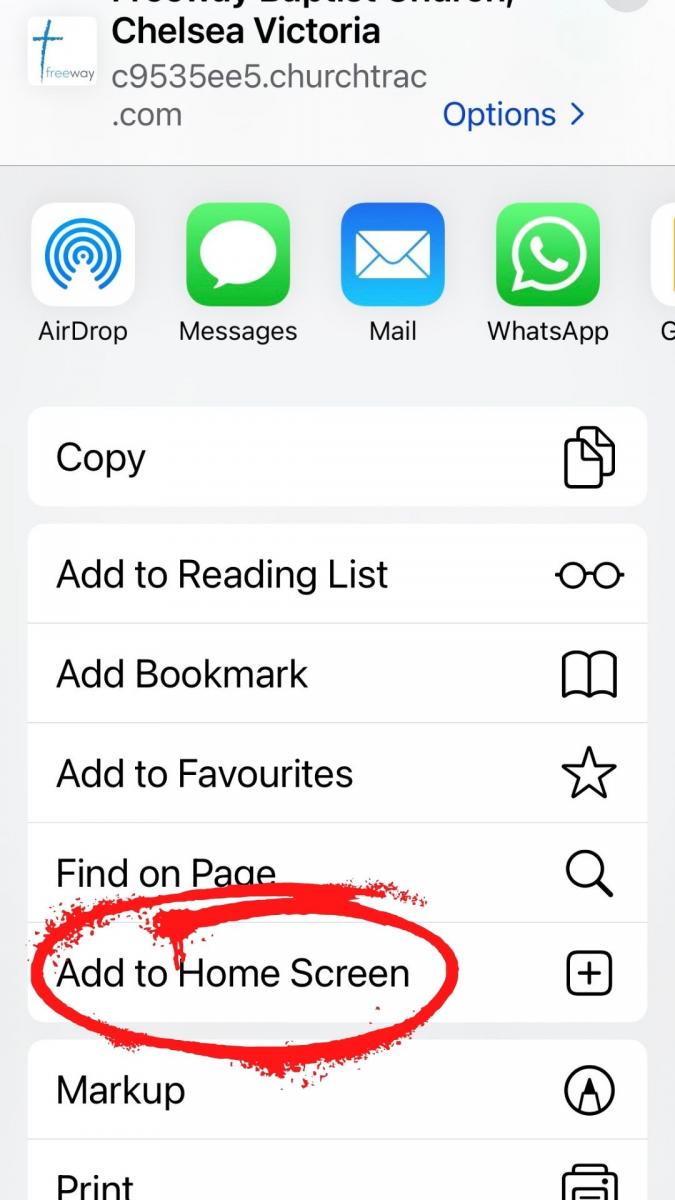The image size is (675, 1200).
Task: Select Add to Reading List
Action: click(337, 574)
